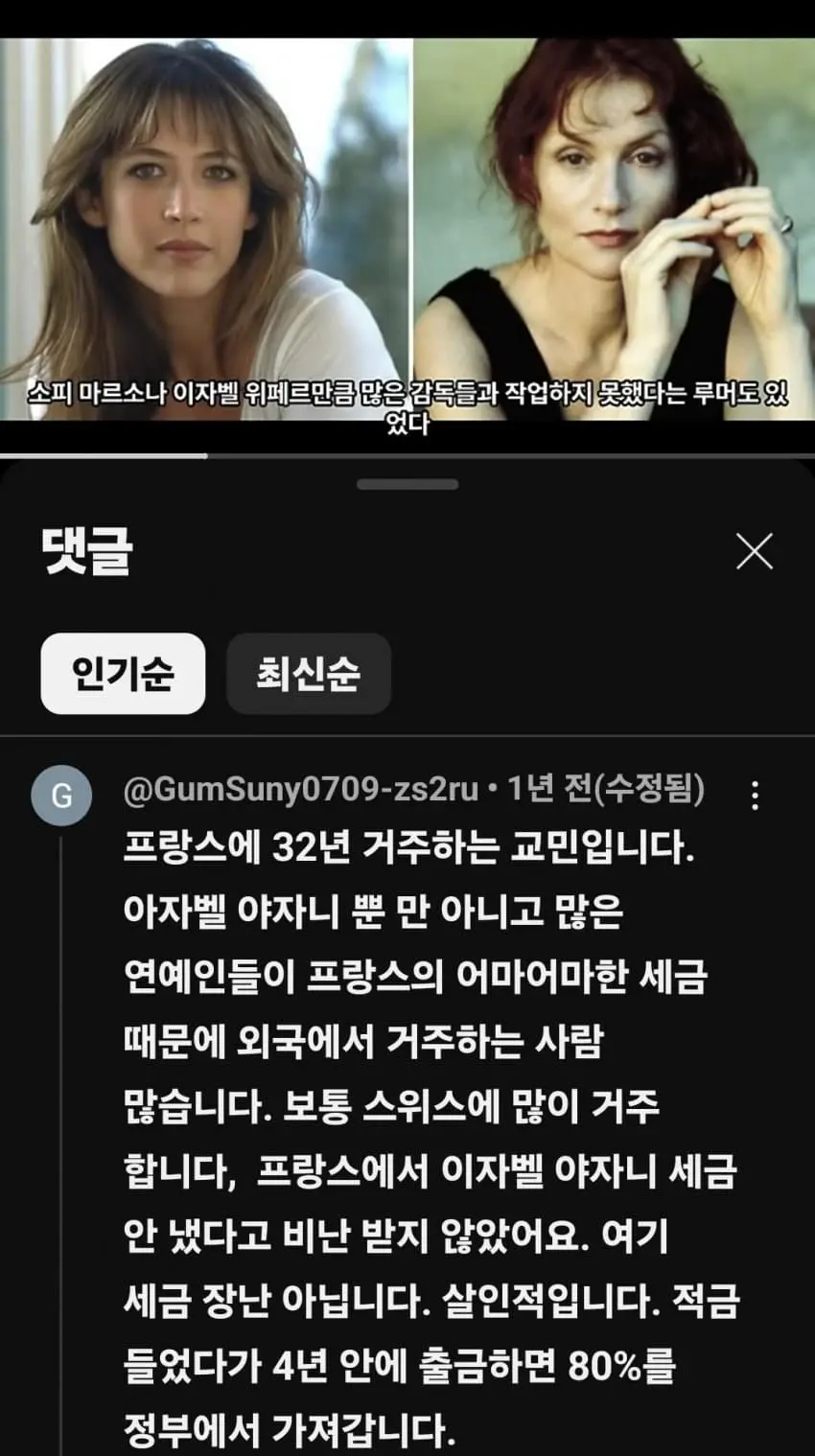
Task: Open the profile avatar of GumSuny0709
Action: tap(61, 796)
